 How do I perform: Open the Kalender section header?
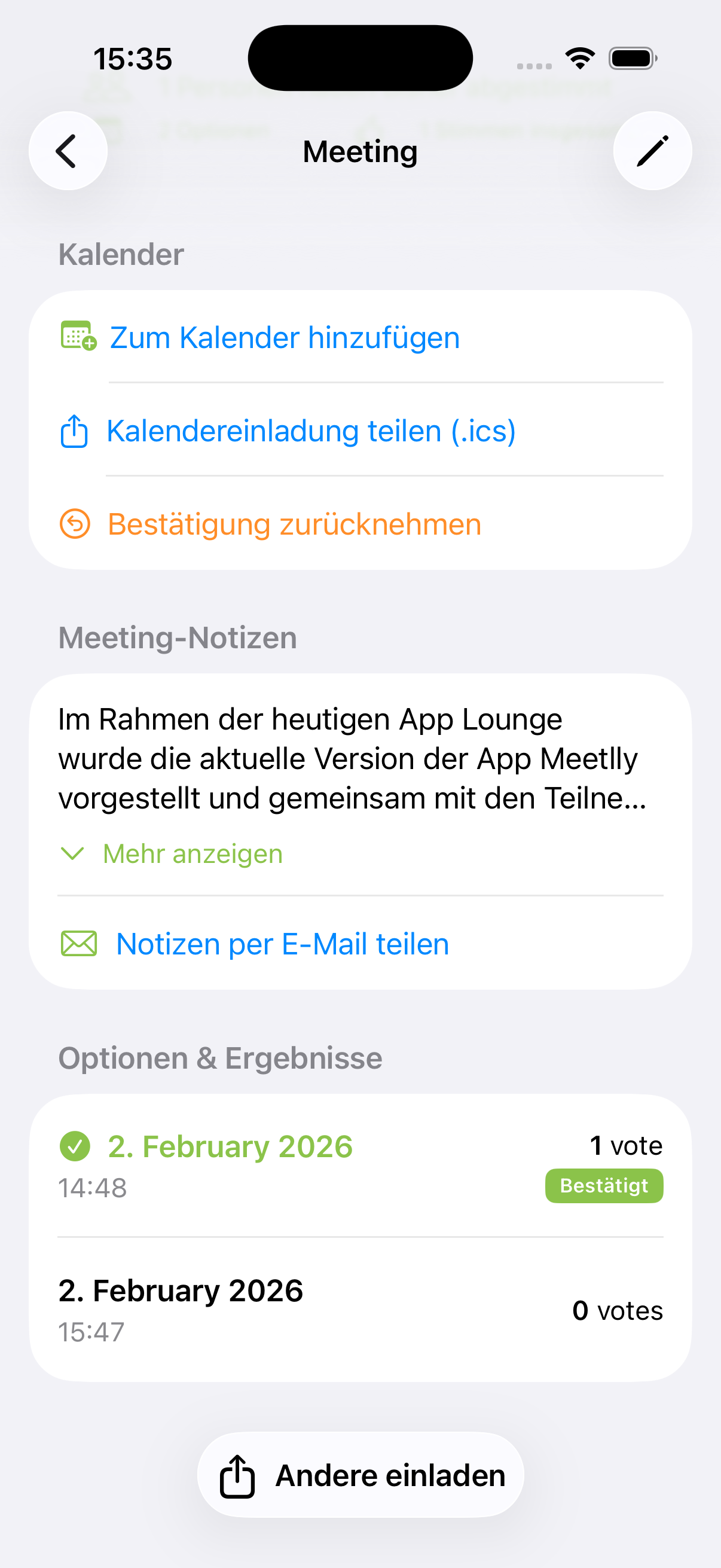pos(121,254)
